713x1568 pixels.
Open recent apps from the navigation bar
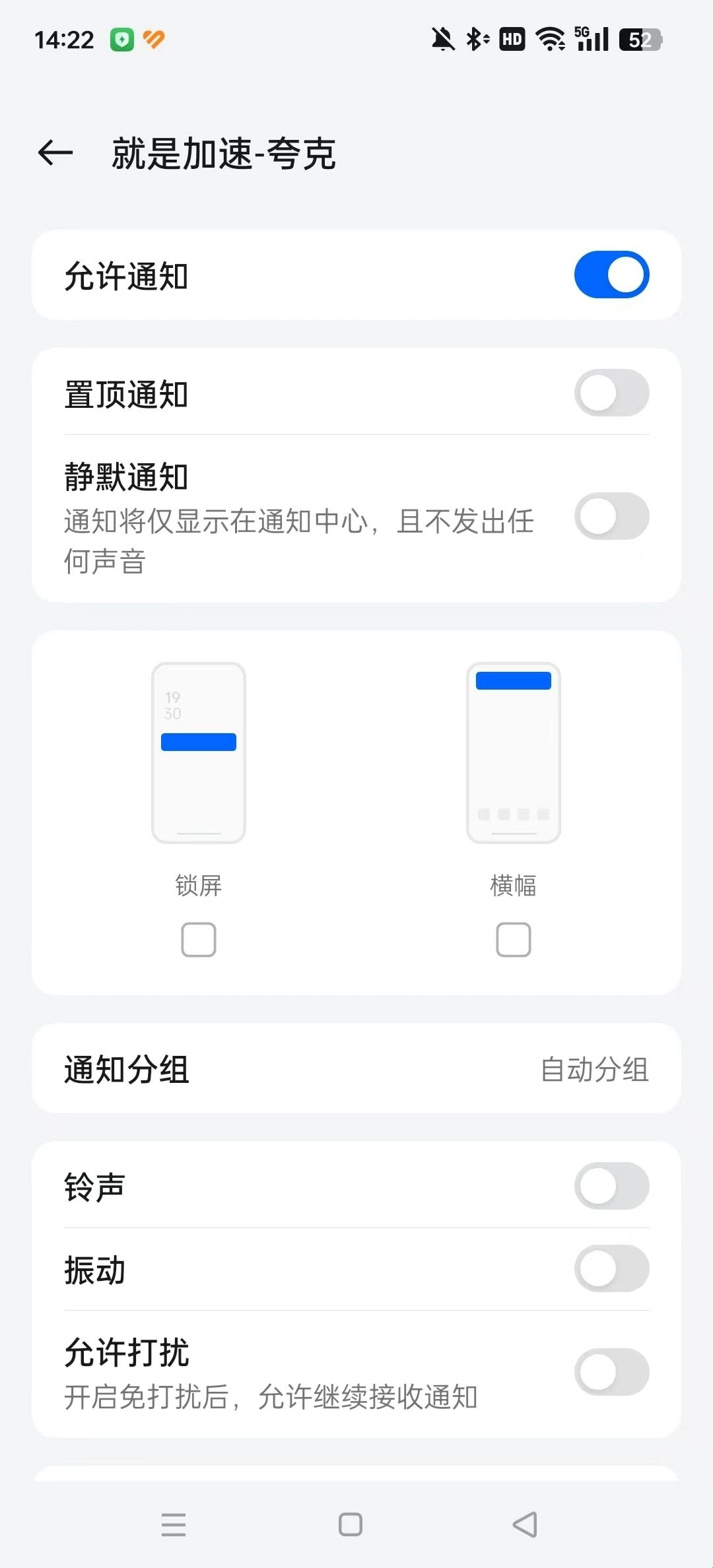(174, 1524)
